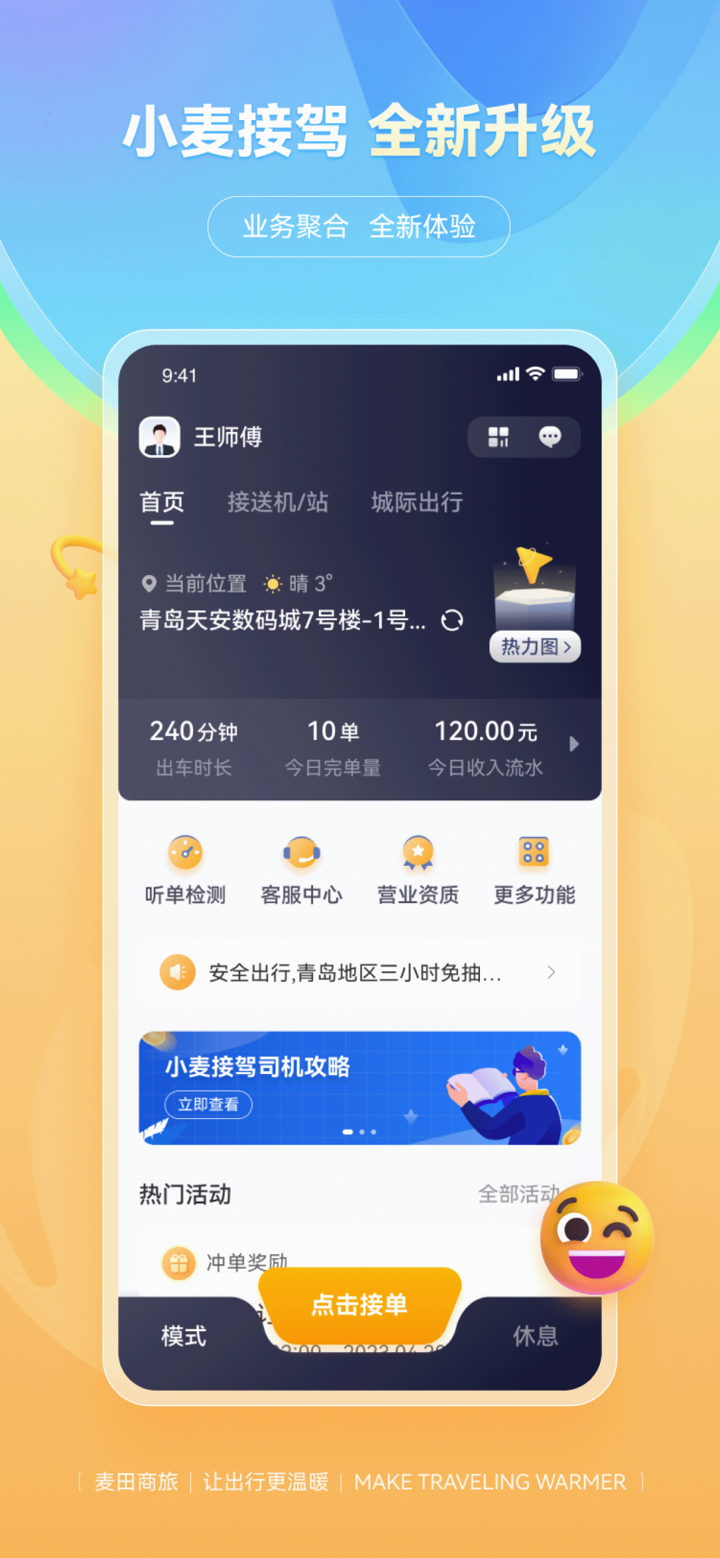Image resolution: width=720 pixels, height=1558 pixels.
Task: Switch to the 接送机/站 tab
Action: tap(278, 502)
